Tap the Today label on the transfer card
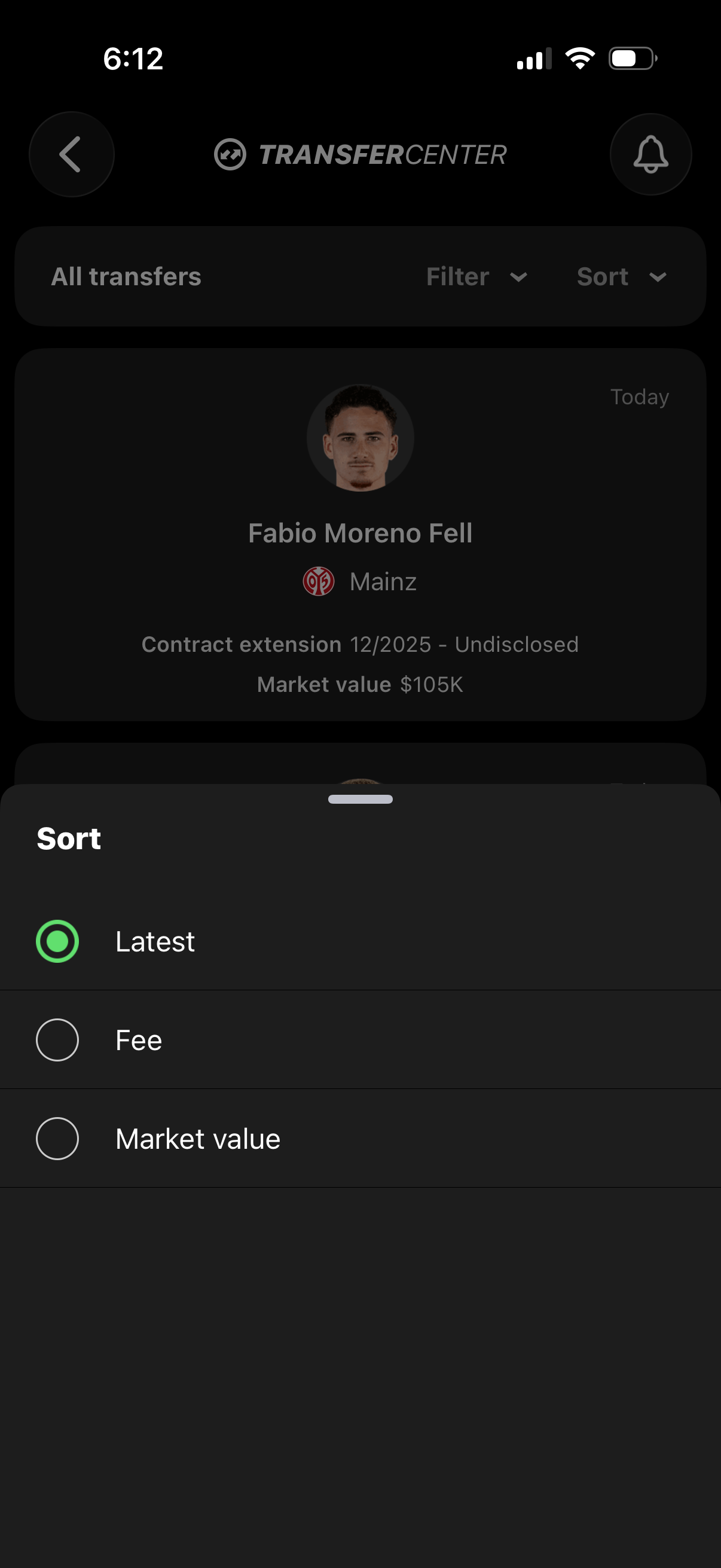The height and width of the screenshot is (1568, 721). click(x=640, y=396)
